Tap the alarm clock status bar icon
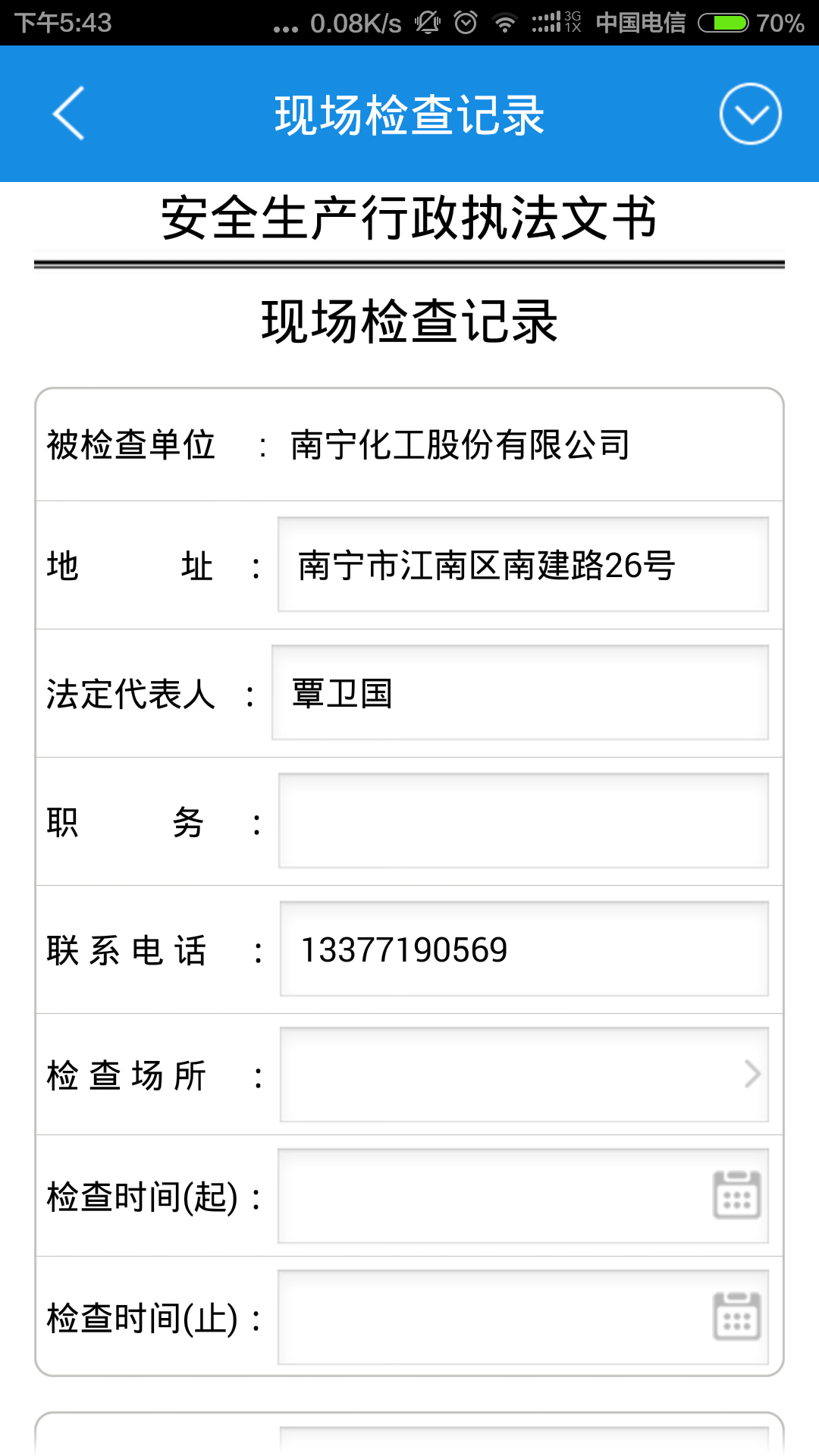 [x=463, y=23]
